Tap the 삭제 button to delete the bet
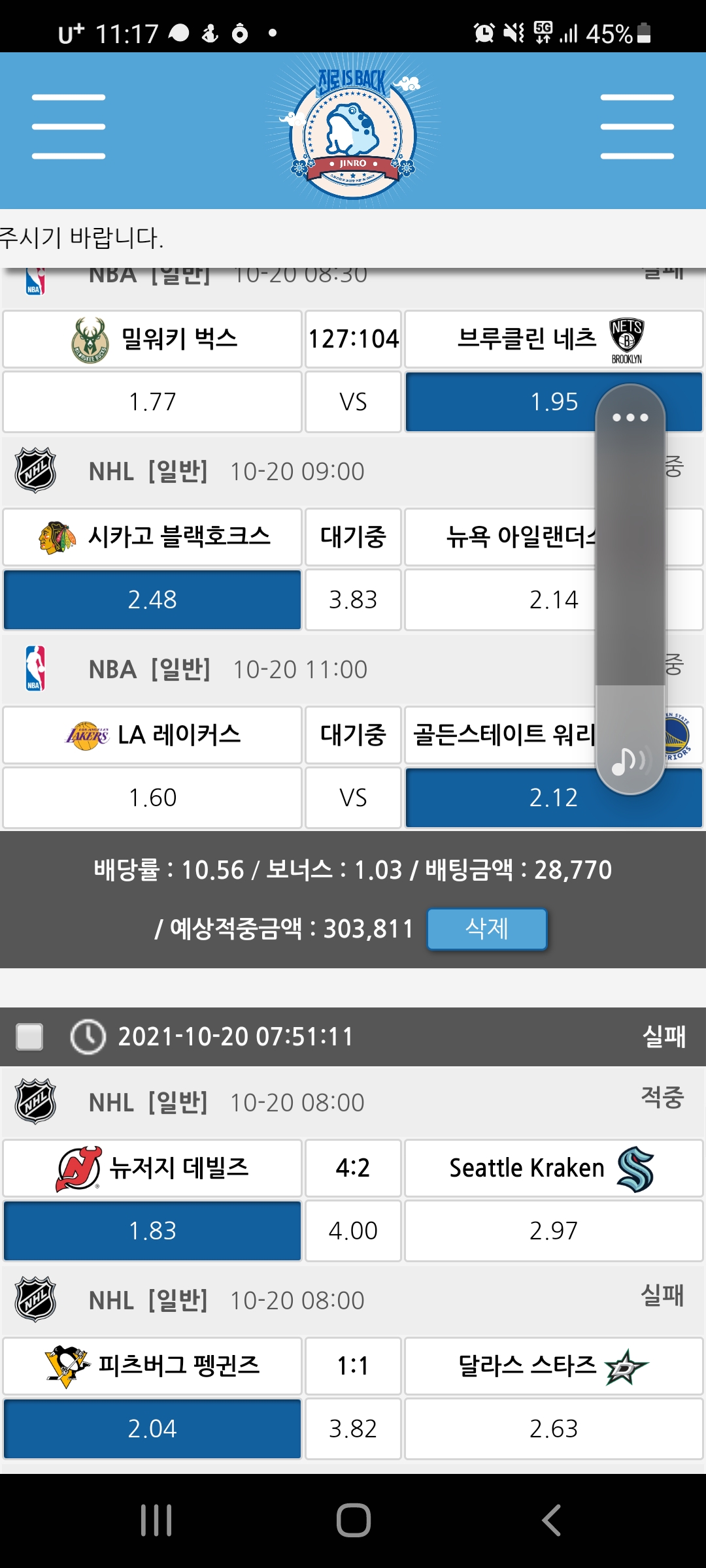The width and height of the screenshot is (706, 1568). click(487, 928)
